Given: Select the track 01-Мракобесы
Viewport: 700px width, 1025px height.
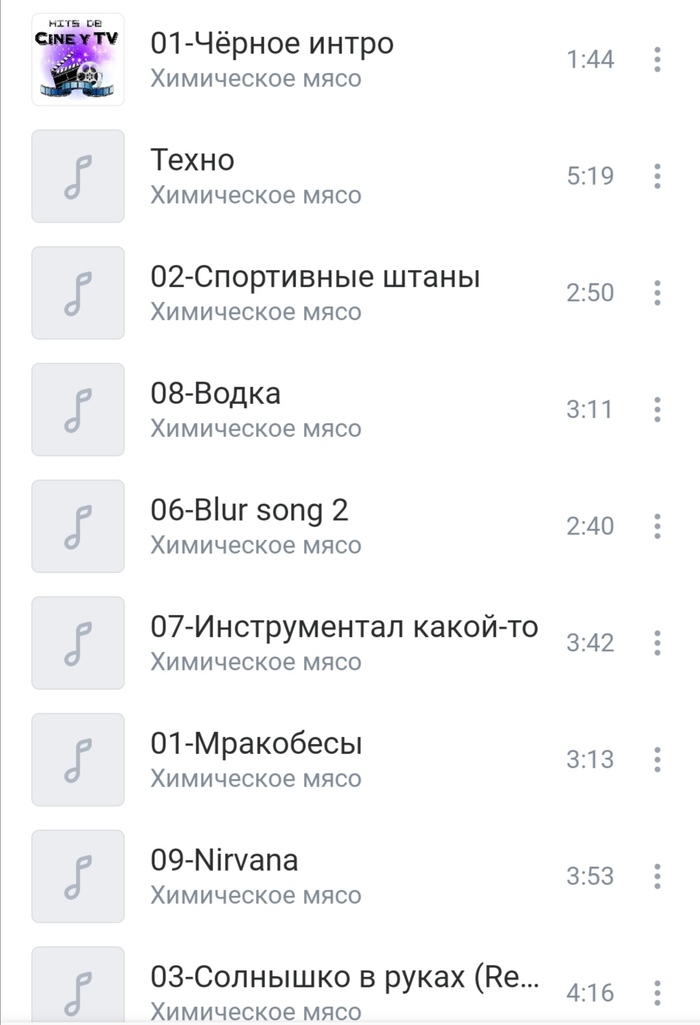Looking at the screenshot, I should [x=256, y=760].
